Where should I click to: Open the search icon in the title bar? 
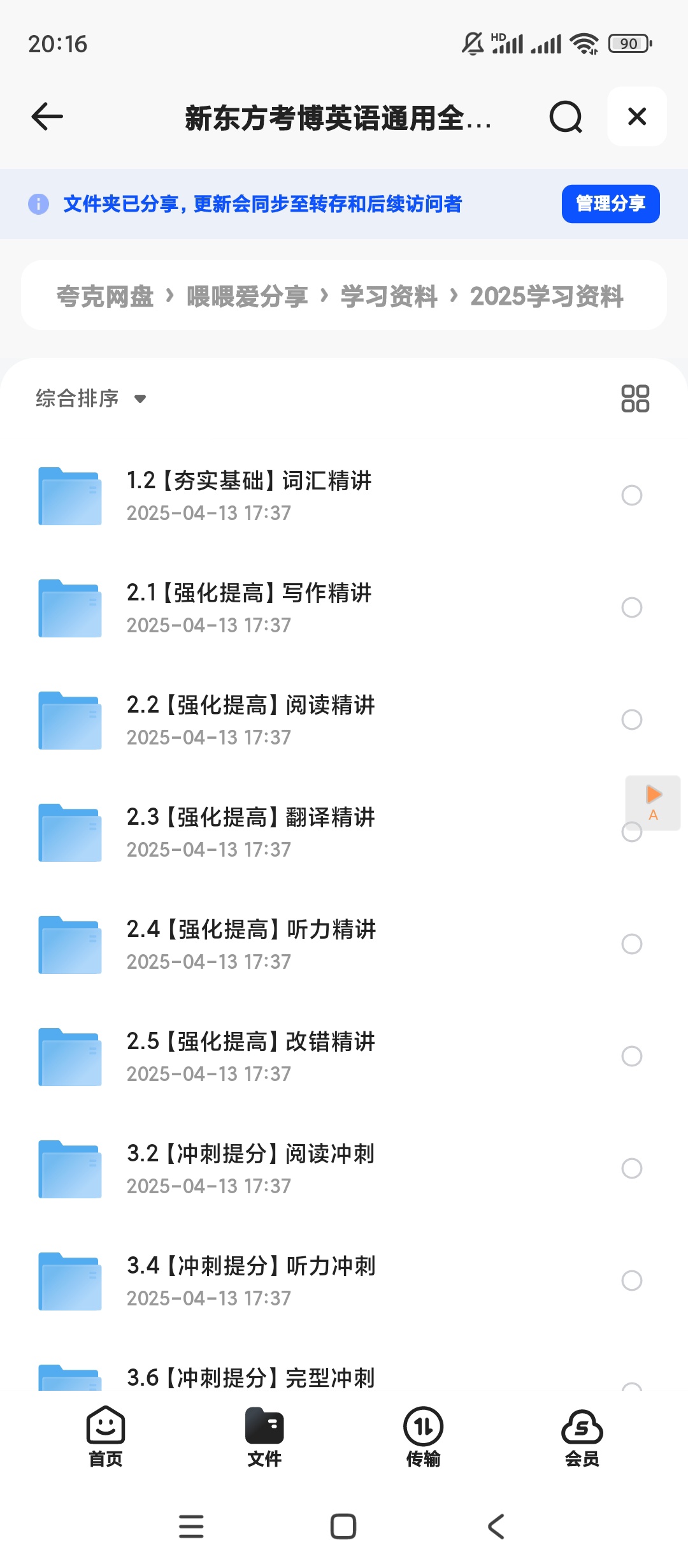(564, 117)
